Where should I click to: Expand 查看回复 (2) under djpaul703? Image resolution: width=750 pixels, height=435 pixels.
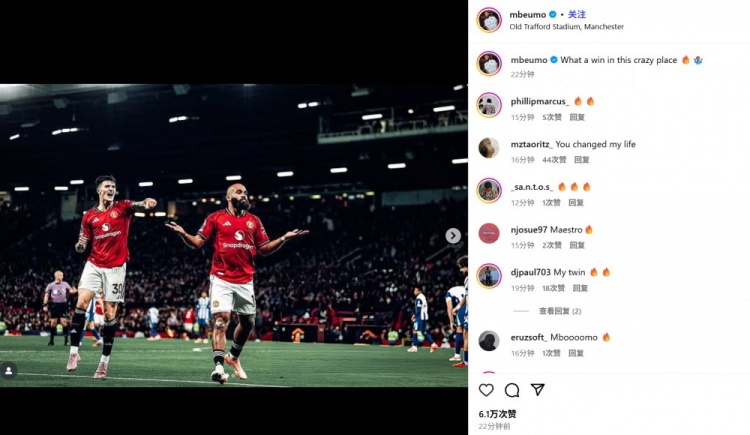coord(560,311)
